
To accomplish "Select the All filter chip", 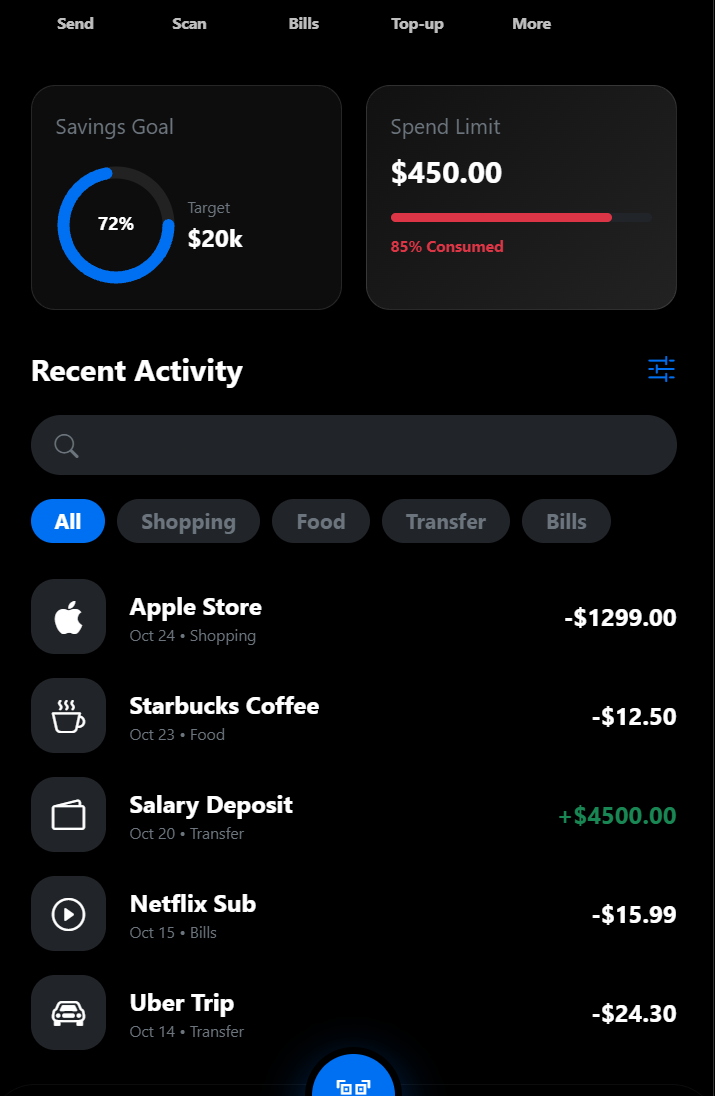I will click(x=68, y=521).
